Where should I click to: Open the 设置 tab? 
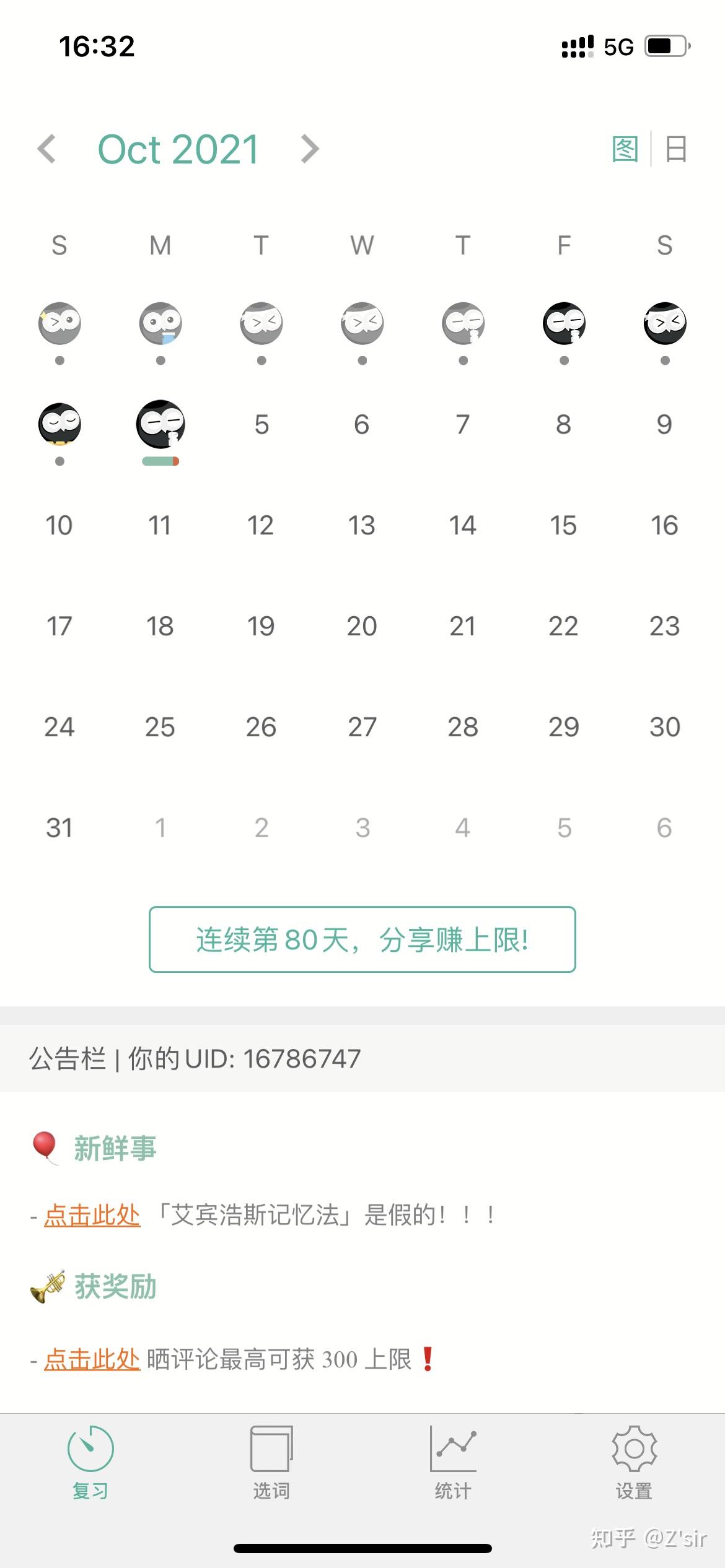634,1462
